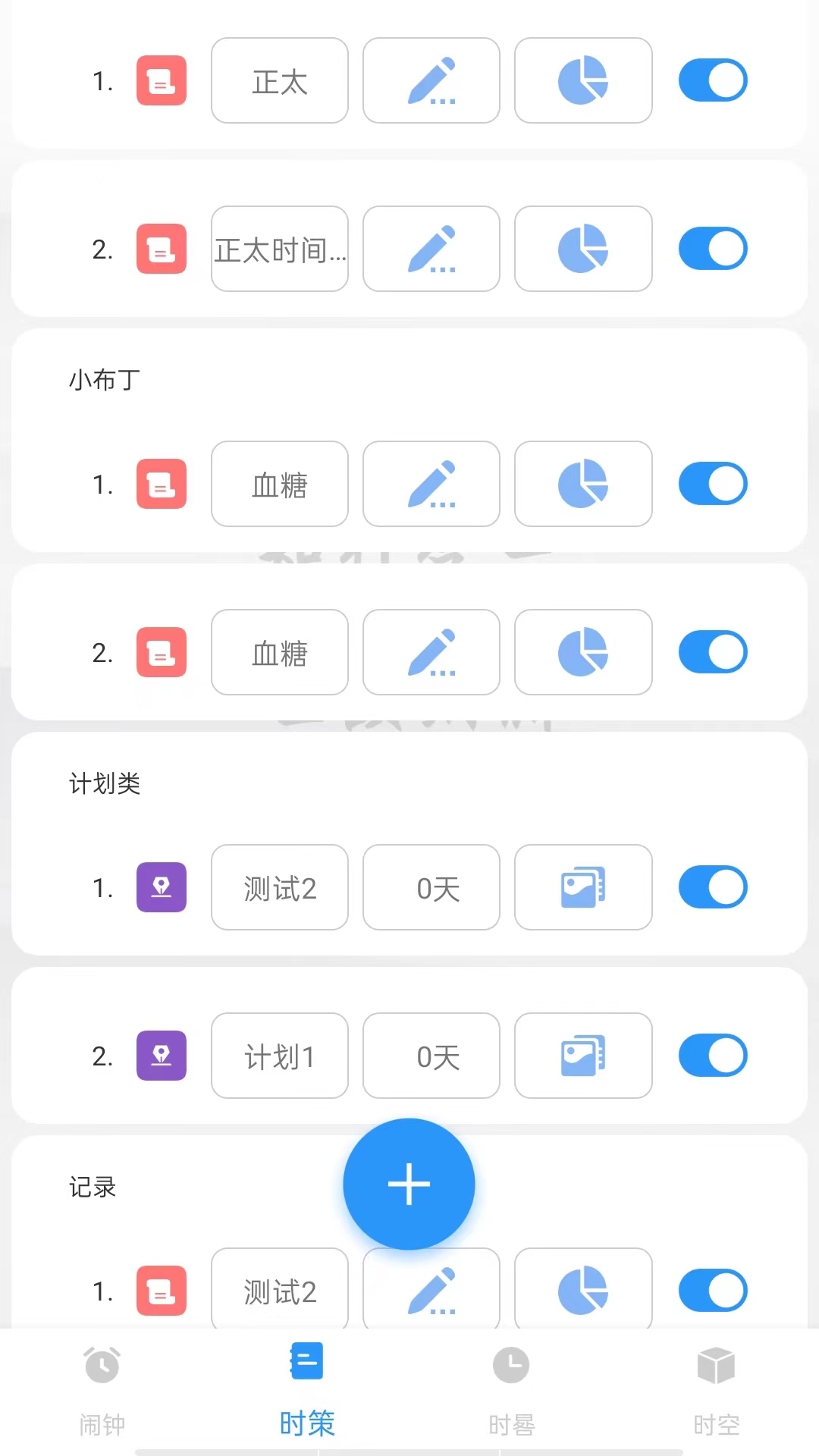Open the edit pencil for 正太时间 entry
819x1456 pixels.
coord(431,249)
